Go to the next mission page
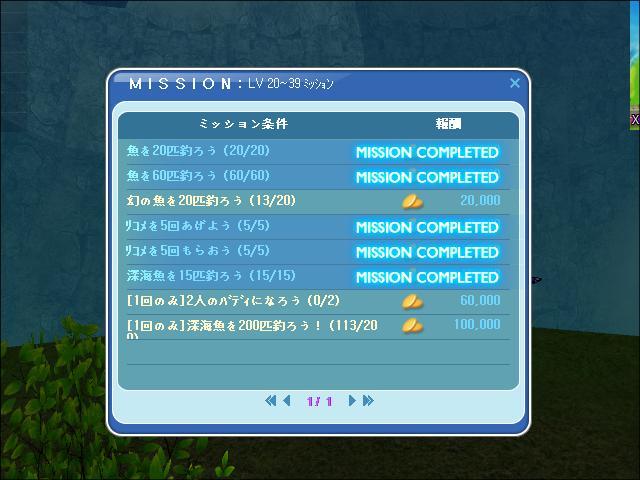Image resolution: width=640 pixels, height=480 pixels. click(351, 401)
